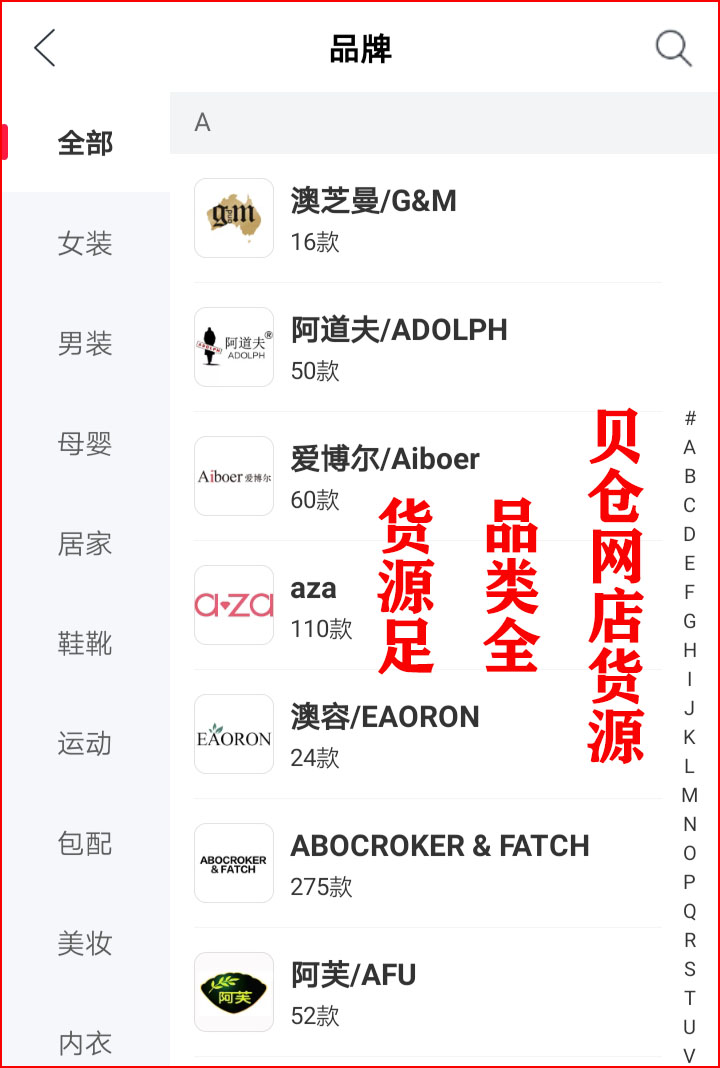Switch to the 运动 category
The image size is (720, 1068).
85,743
